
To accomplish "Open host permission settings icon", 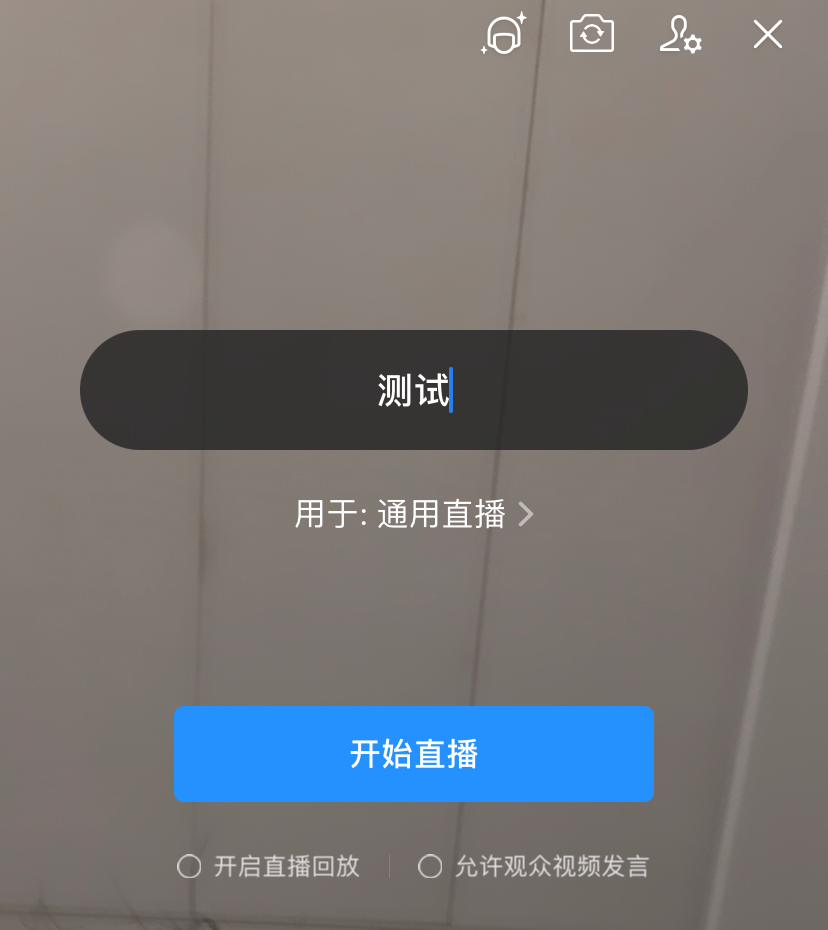I will 680,35.
